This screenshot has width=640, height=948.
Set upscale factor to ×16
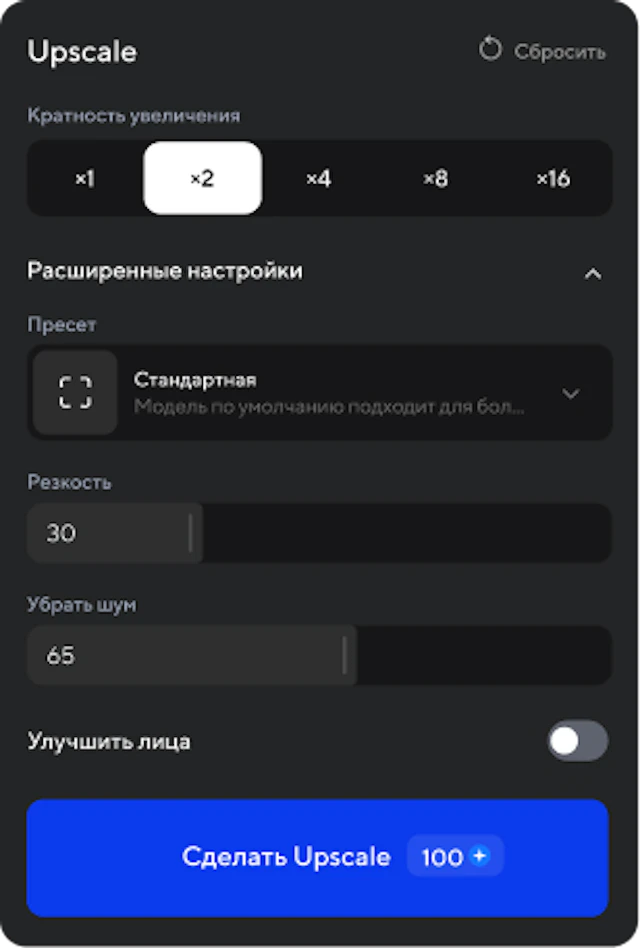[552, 179]
